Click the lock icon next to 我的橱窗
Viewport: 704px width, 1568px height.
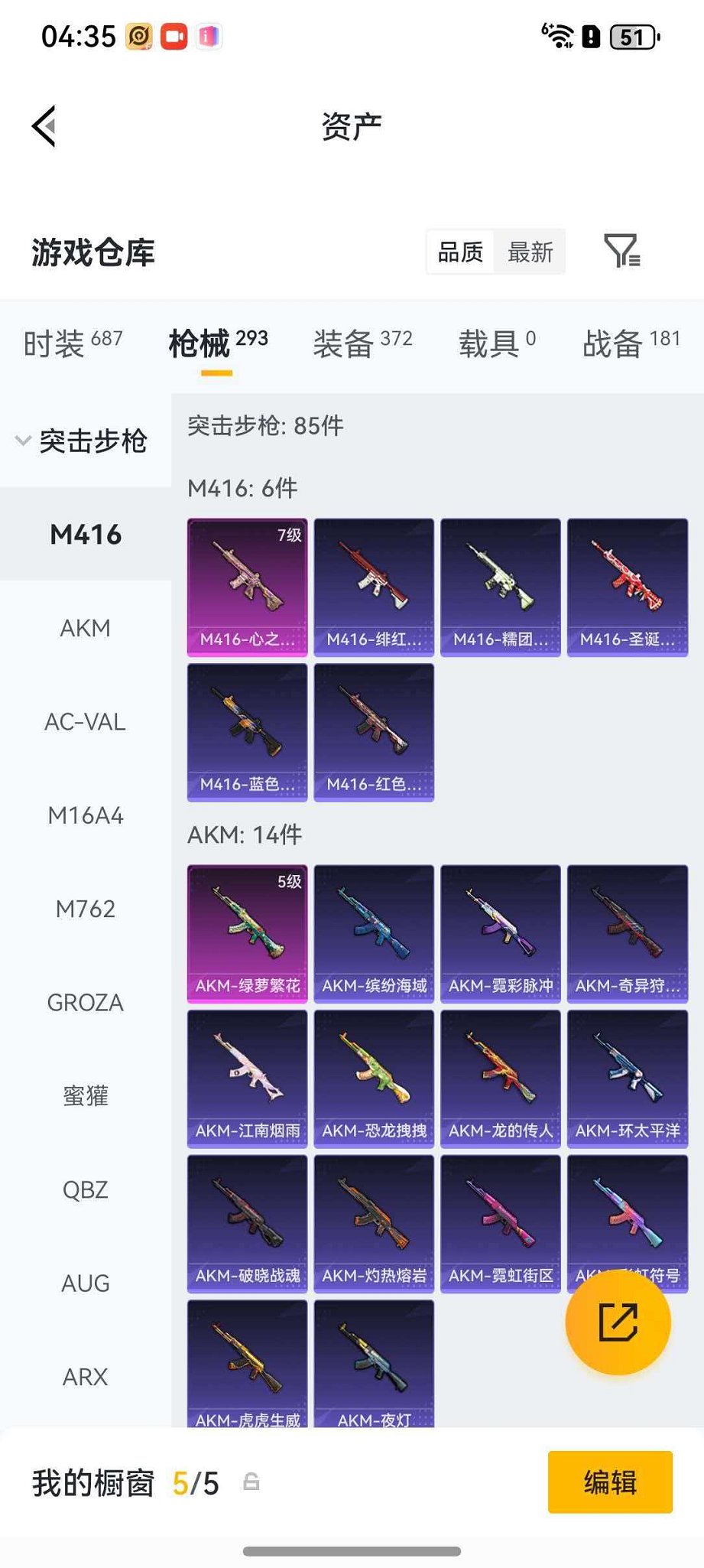pyautogui.click(x=252, y=1483)
